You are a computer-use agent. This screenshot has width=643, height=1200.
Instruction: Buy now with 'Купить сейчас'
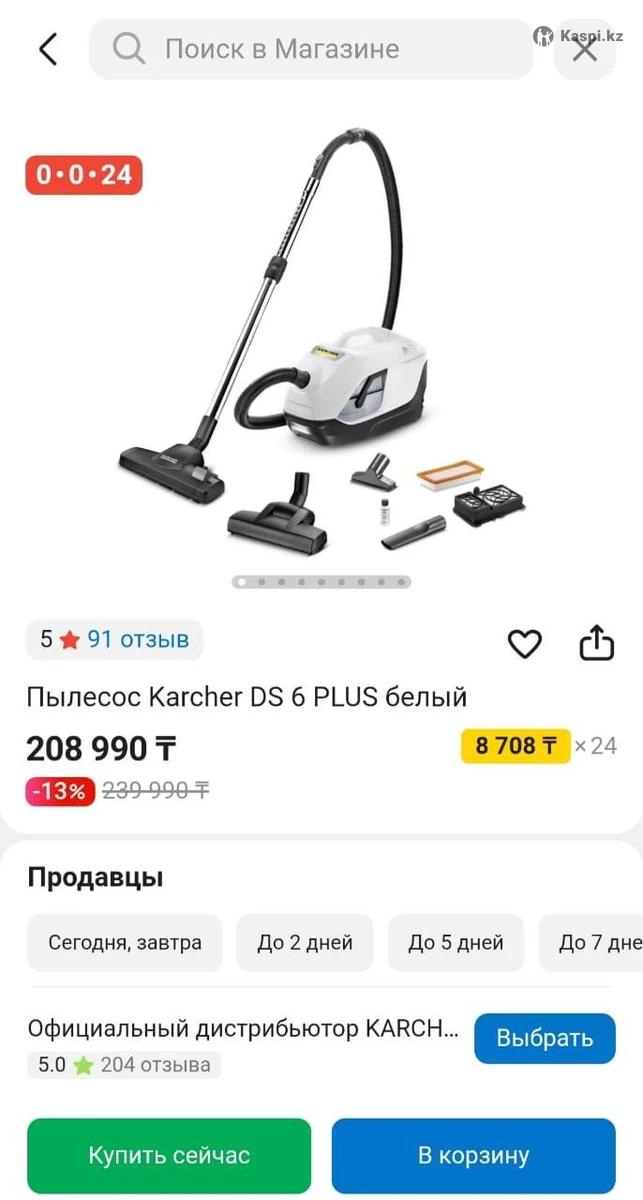169,1155
